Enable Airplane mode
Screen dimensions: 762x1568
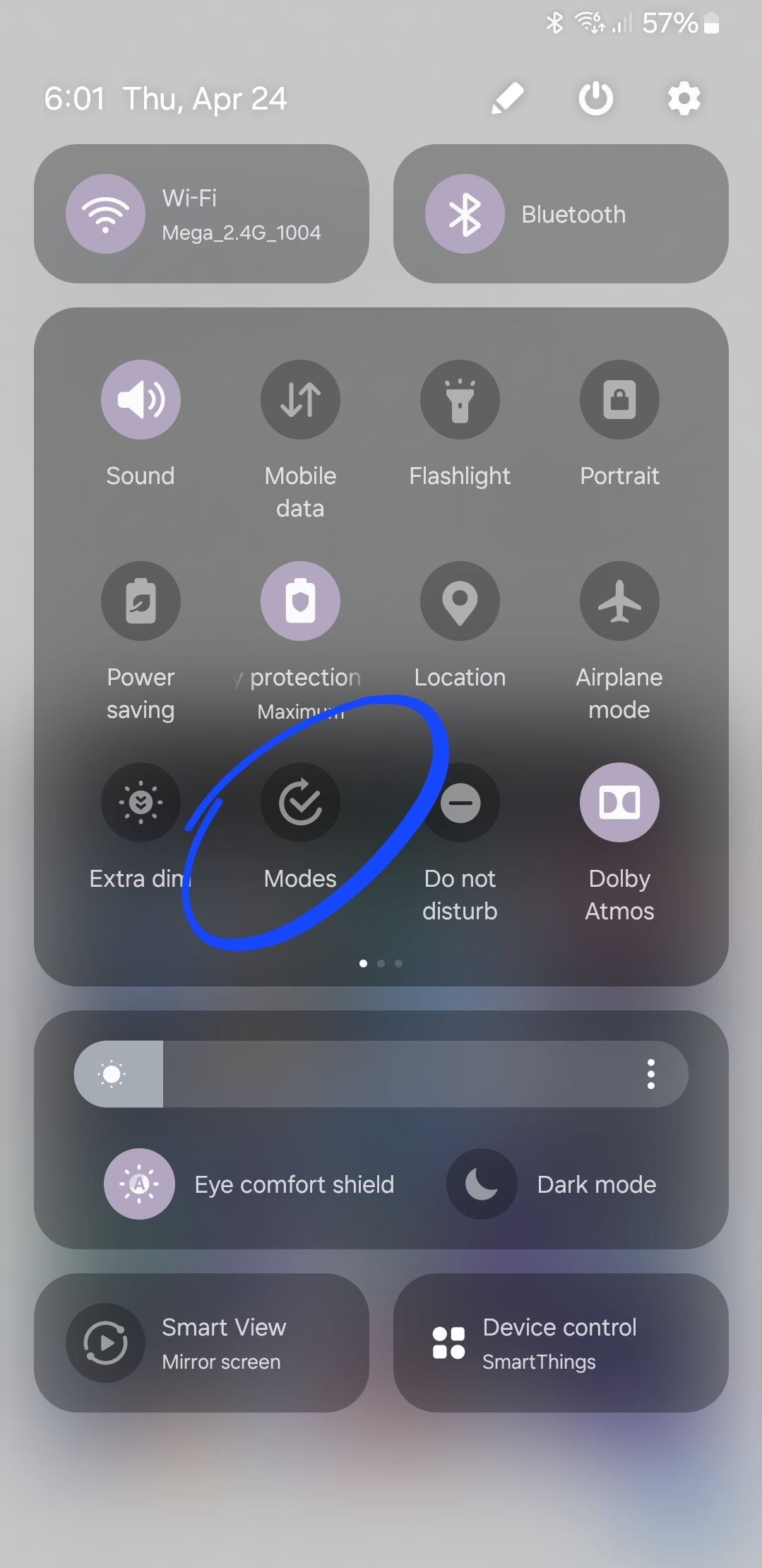coord(619,601)
